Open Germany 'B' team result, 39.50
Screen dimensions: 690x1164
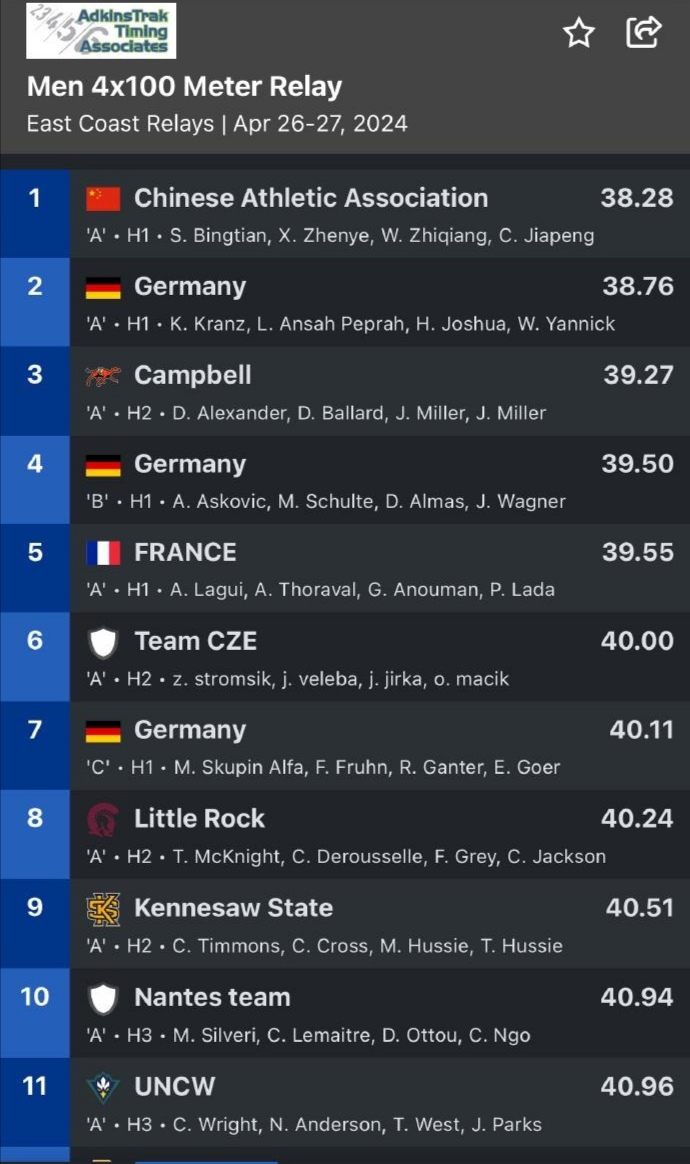tap(378, 481)
